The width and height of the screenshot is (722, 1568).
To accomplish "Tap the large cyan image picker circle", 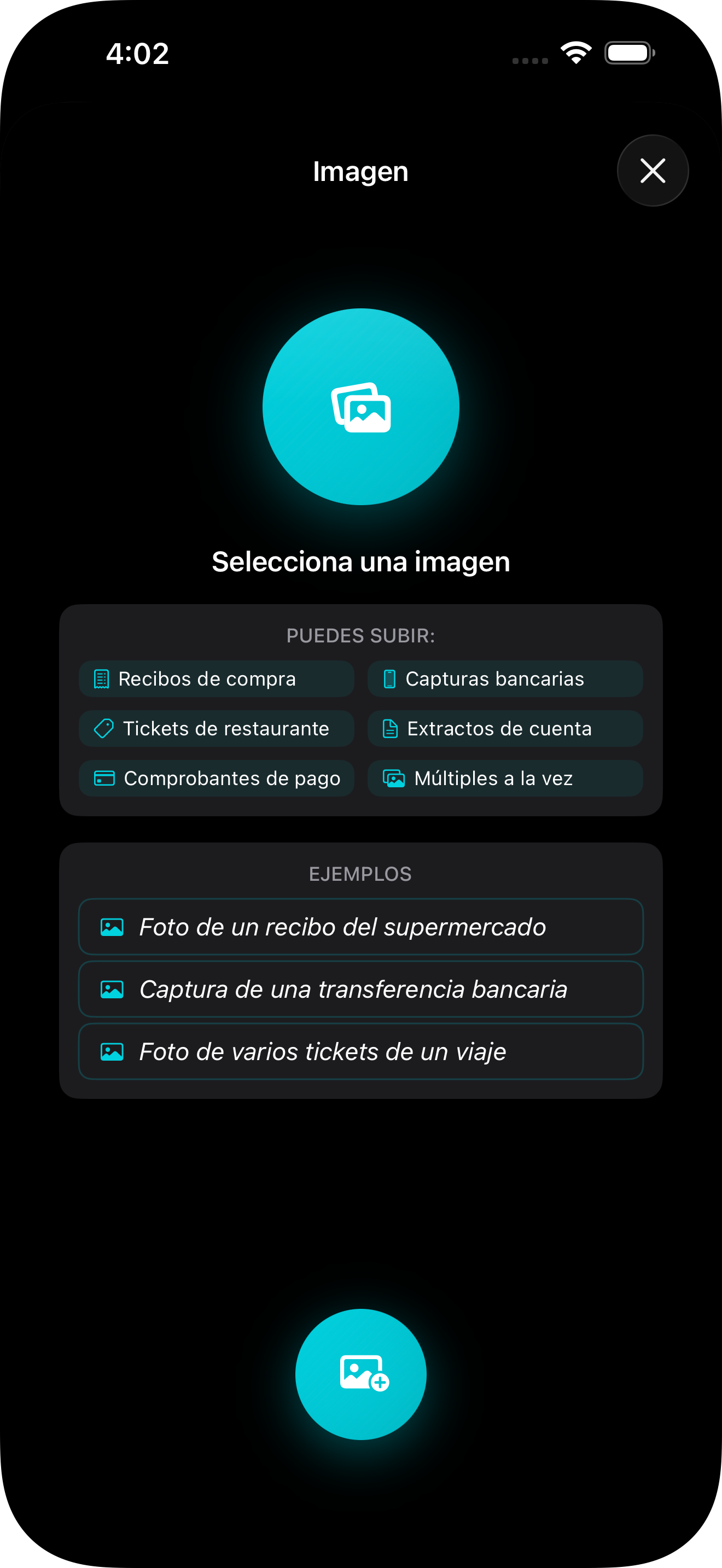I will coord(361,407).
